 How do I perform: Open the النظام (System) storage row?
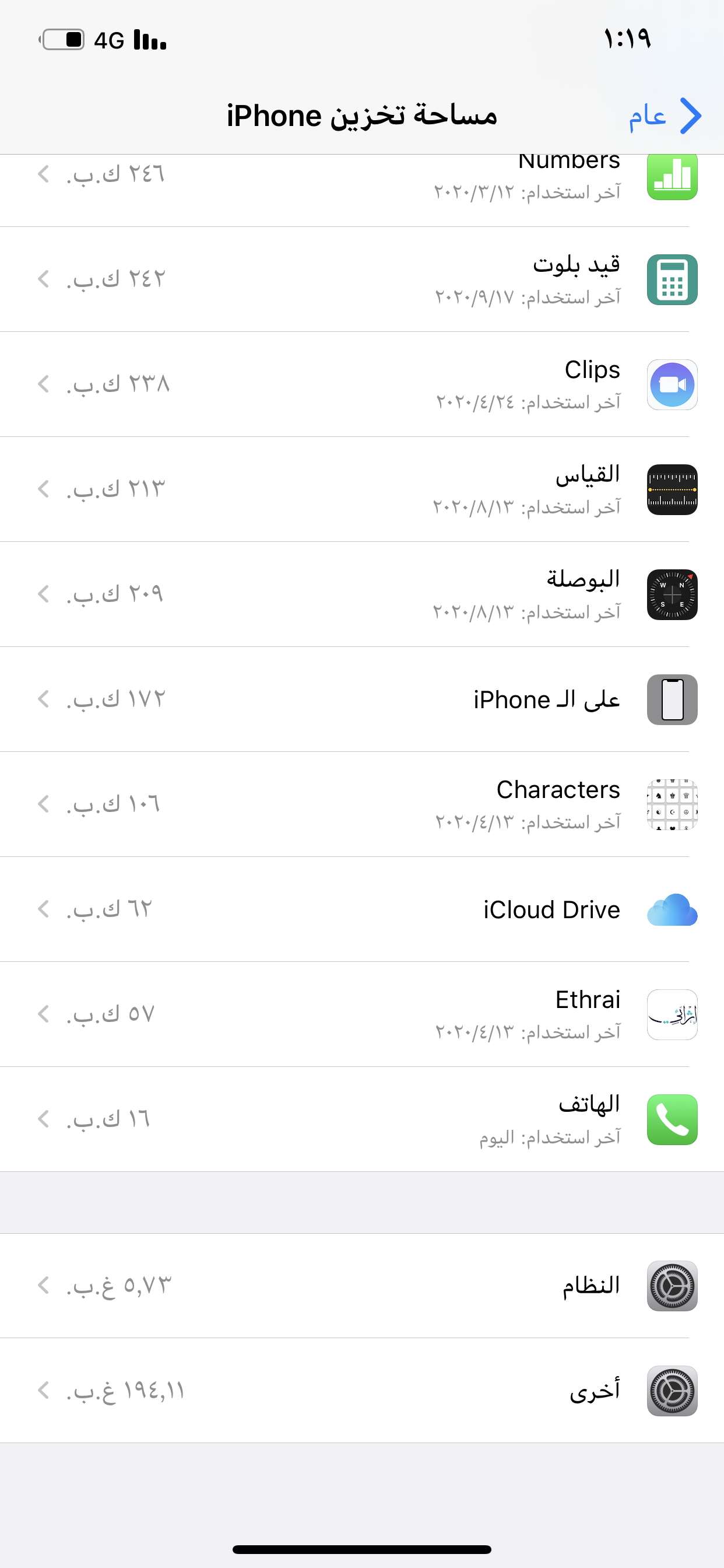pos(362,1286)
